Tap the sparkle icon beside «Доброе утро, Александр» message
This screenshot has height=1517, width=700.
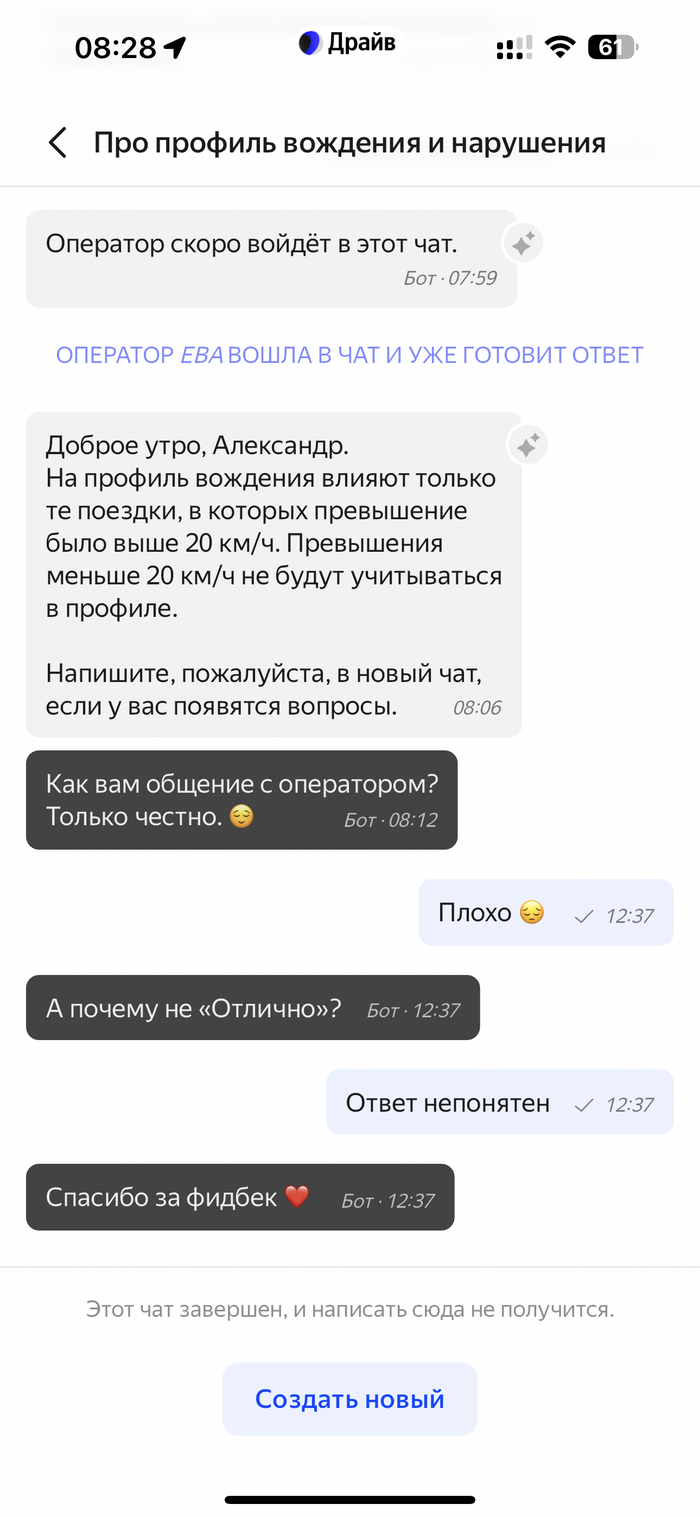click(x=528, y=444)
